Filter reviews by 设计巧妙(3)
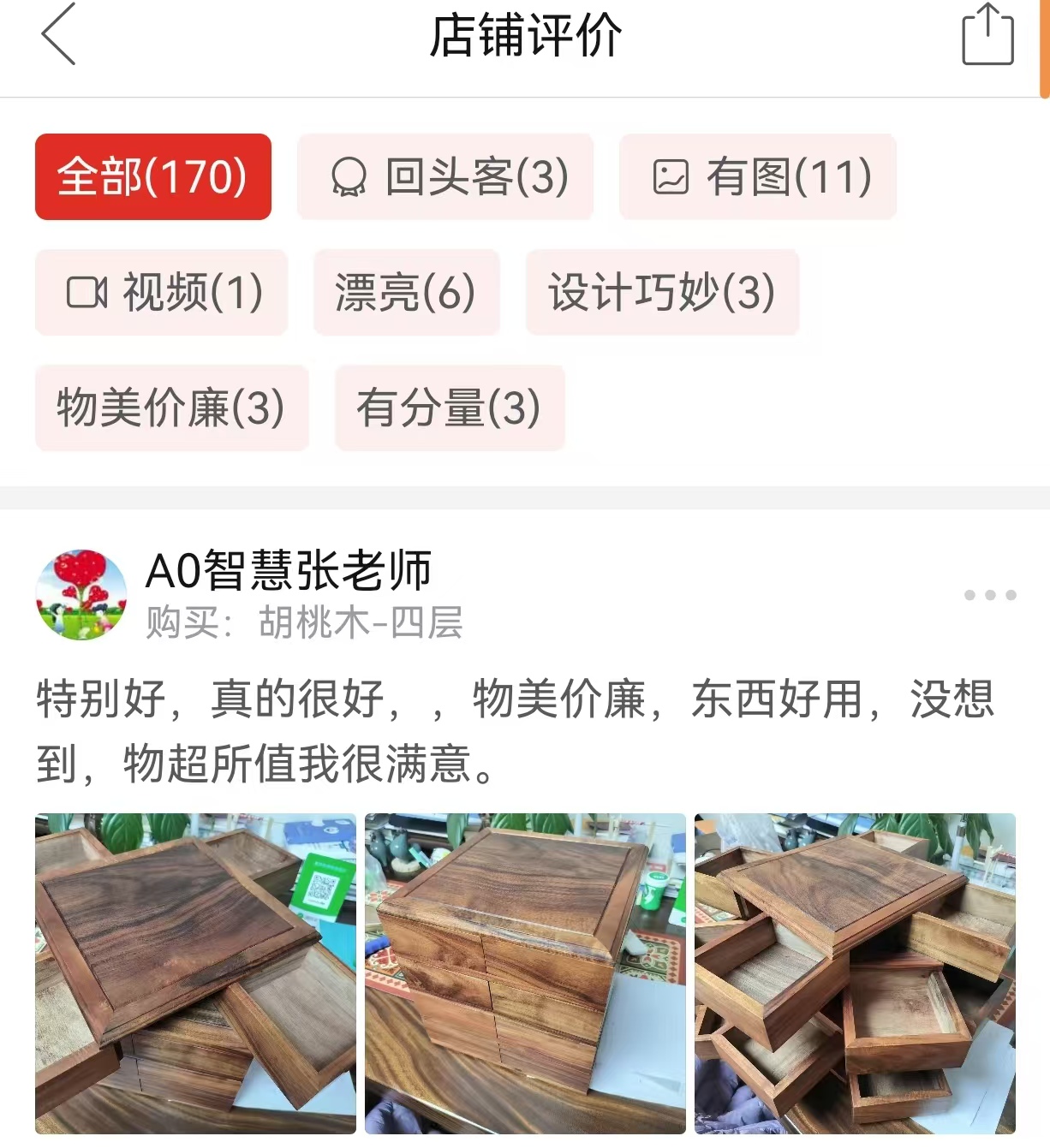Viewport: 1050px width, 1148px height. click(x=662, y=292)
